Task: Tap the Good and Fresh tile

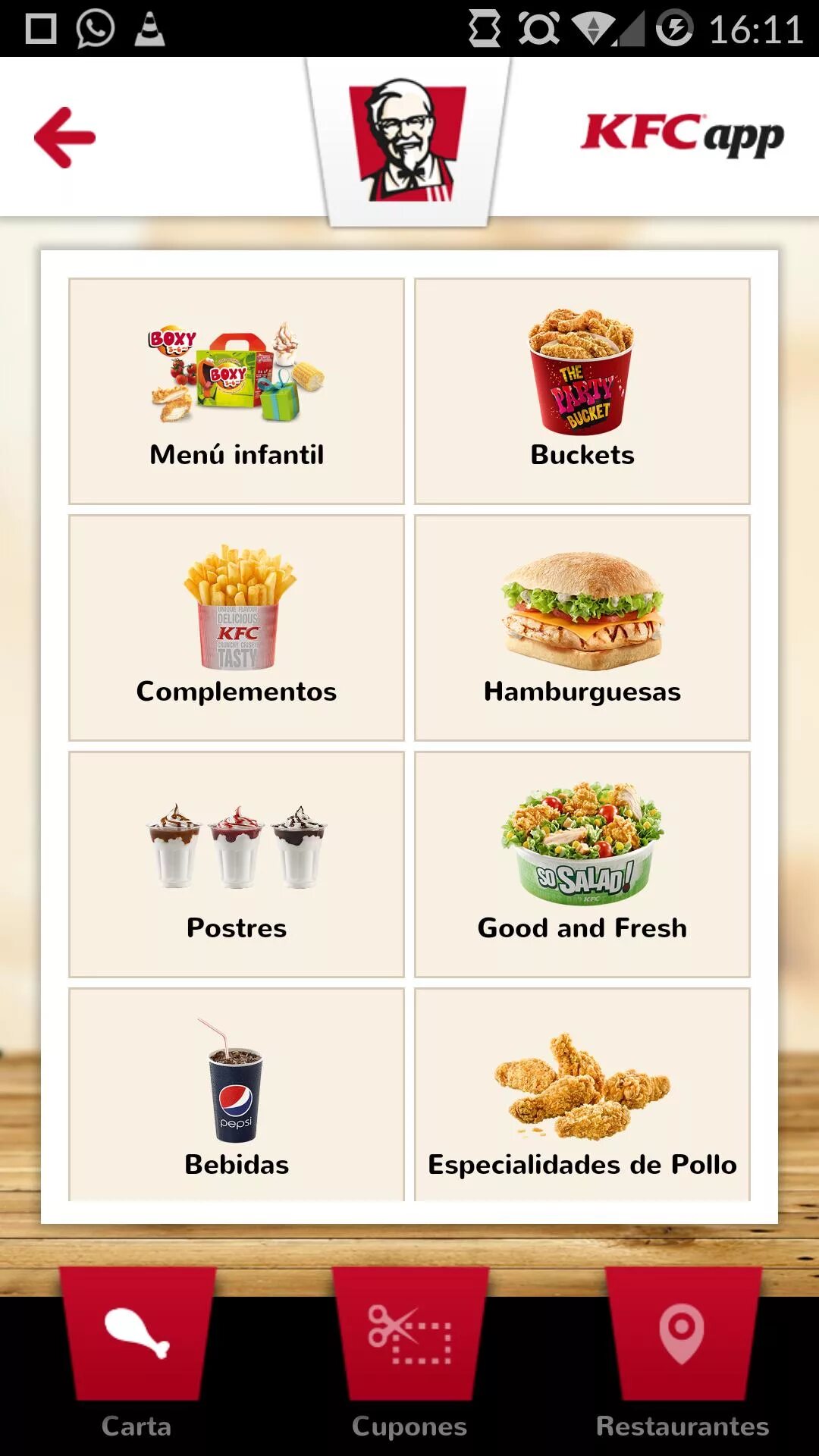Action: pyautogui.click(x=582, y=864)
